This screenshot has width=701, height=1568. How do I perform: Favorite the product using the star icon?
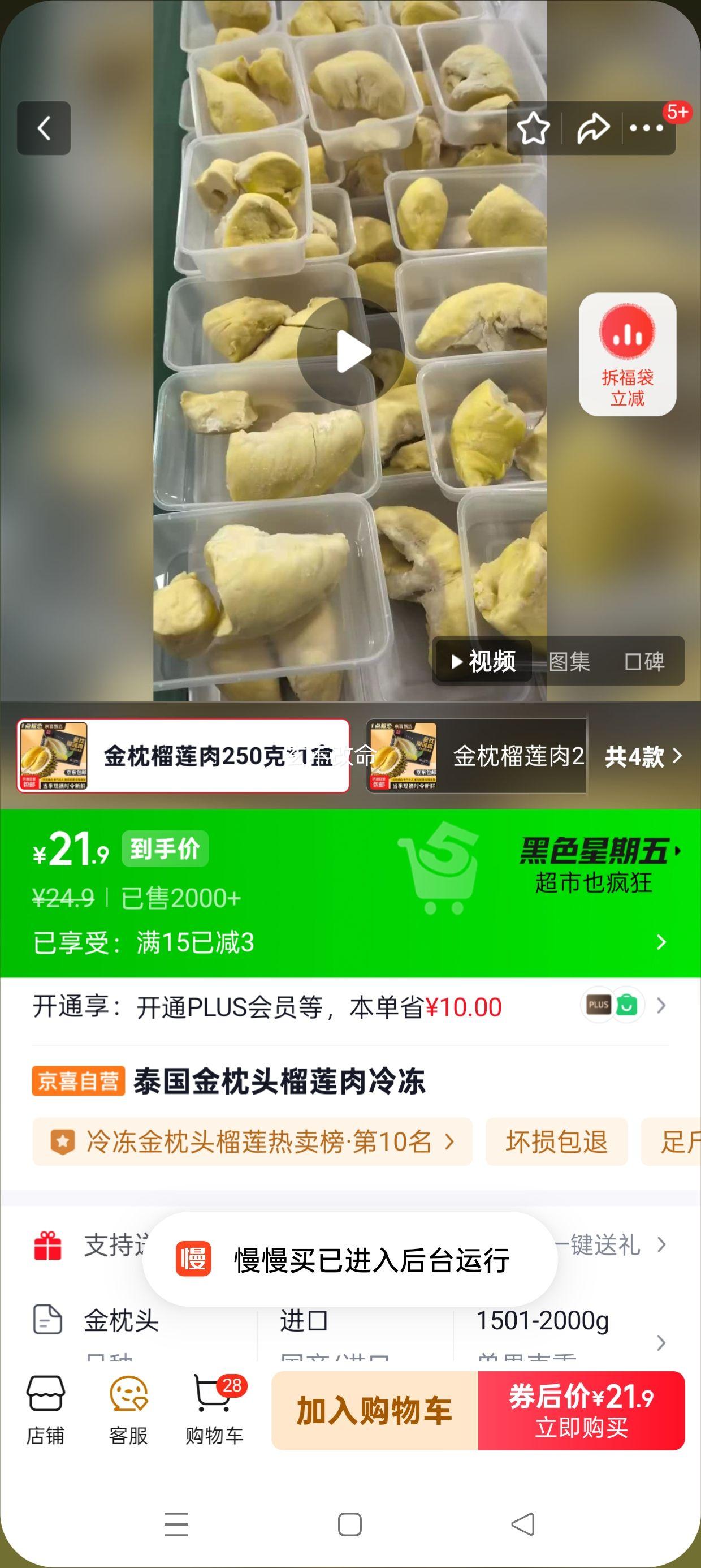pos(534,128)
